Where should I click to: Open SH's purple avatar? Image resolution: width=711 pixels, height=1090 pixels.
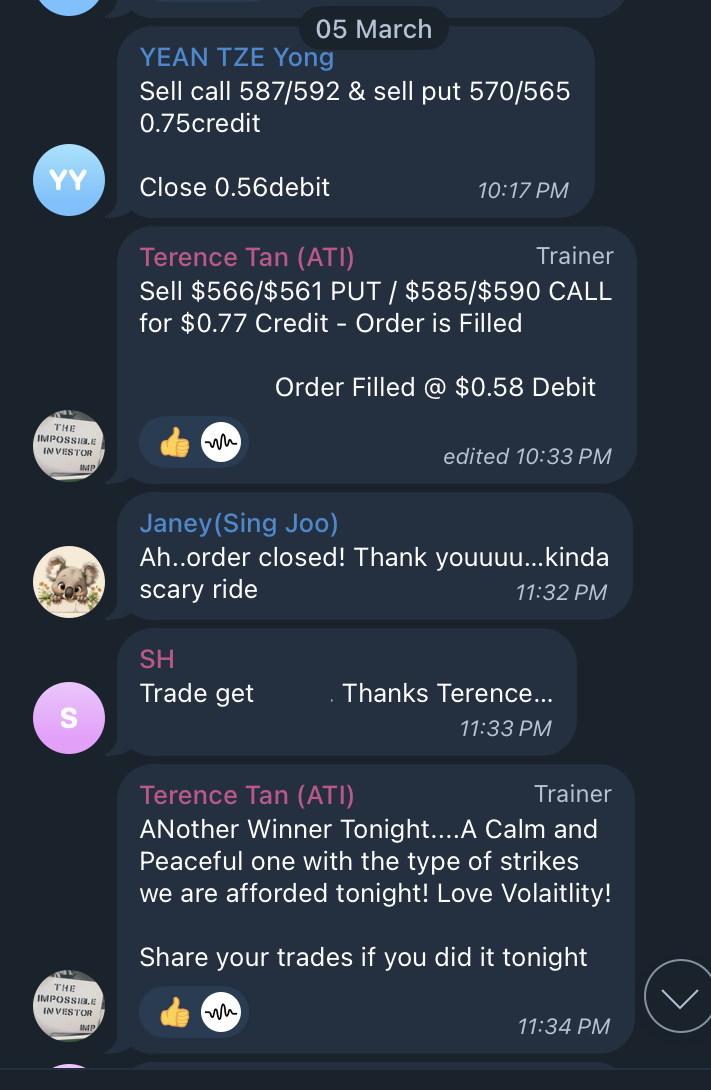[69, 718]
